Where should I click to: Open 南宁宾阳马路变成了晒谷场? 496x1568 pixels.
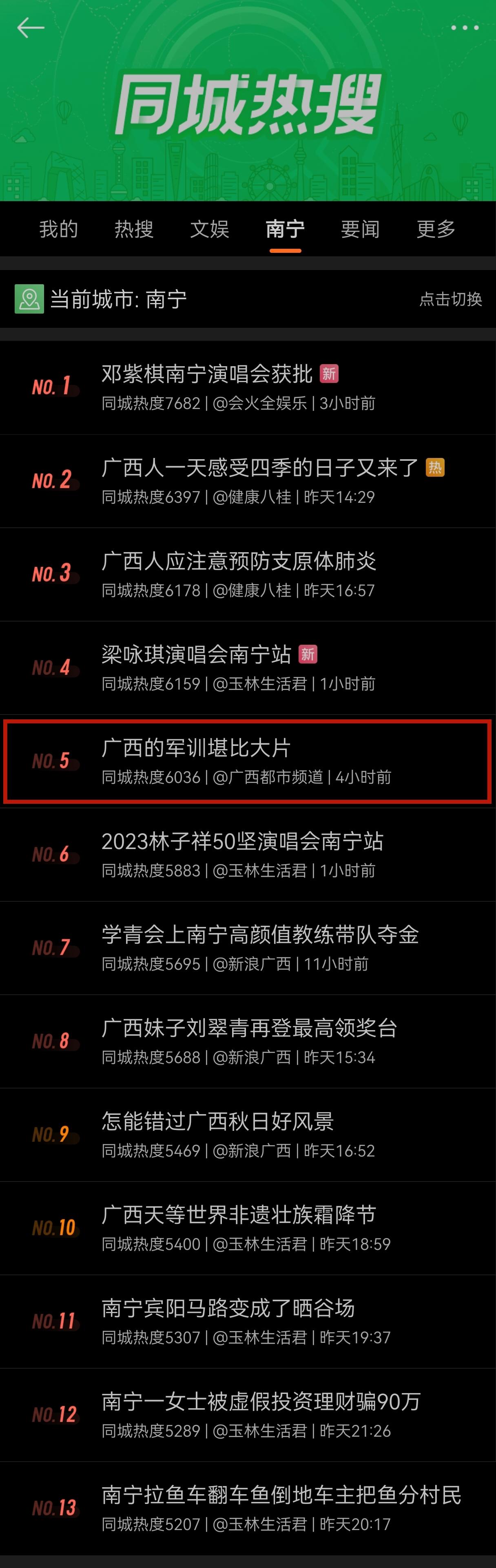[228, 1308]
